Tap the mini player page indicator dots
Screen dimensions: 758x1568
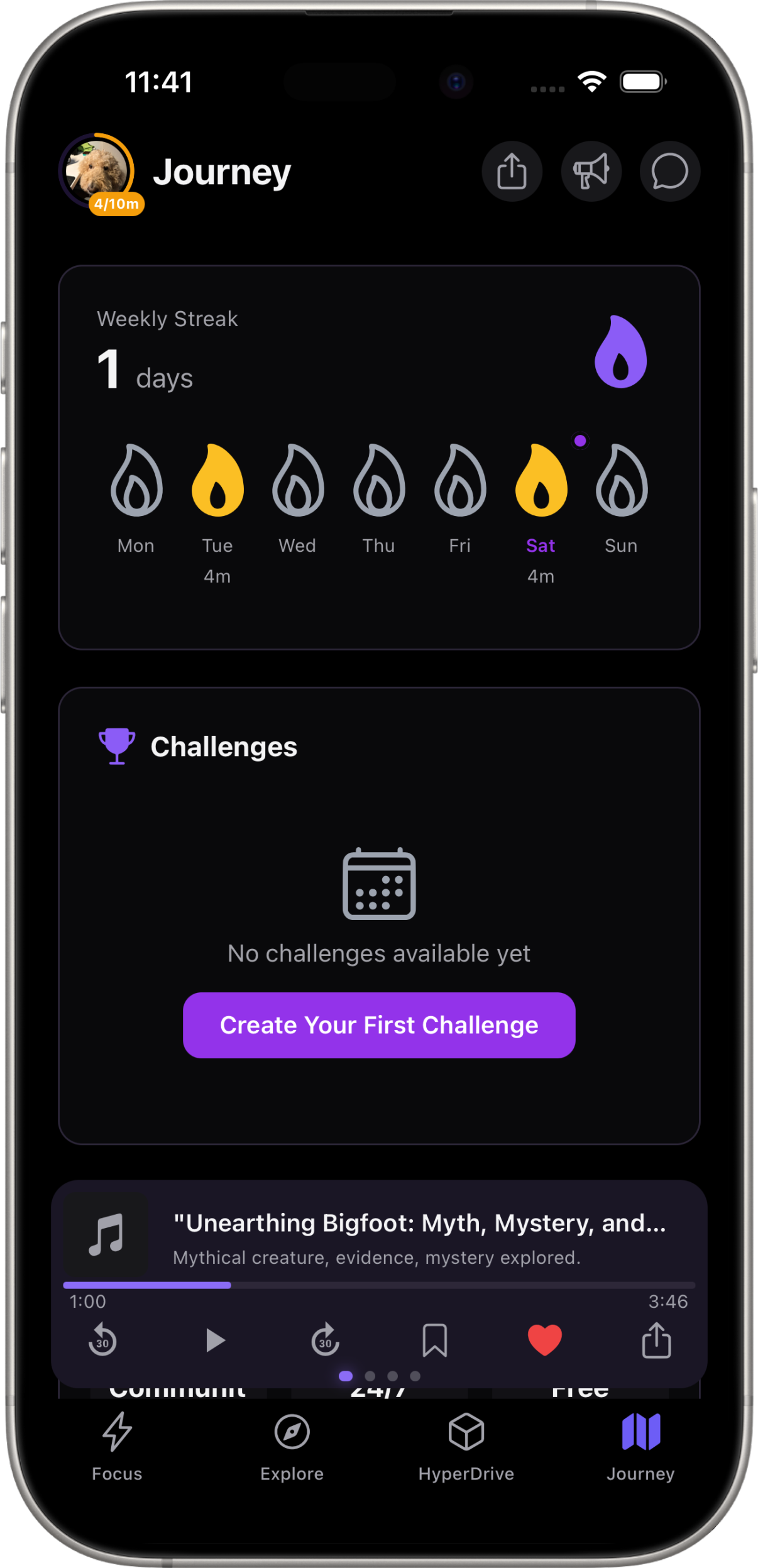379,1376
